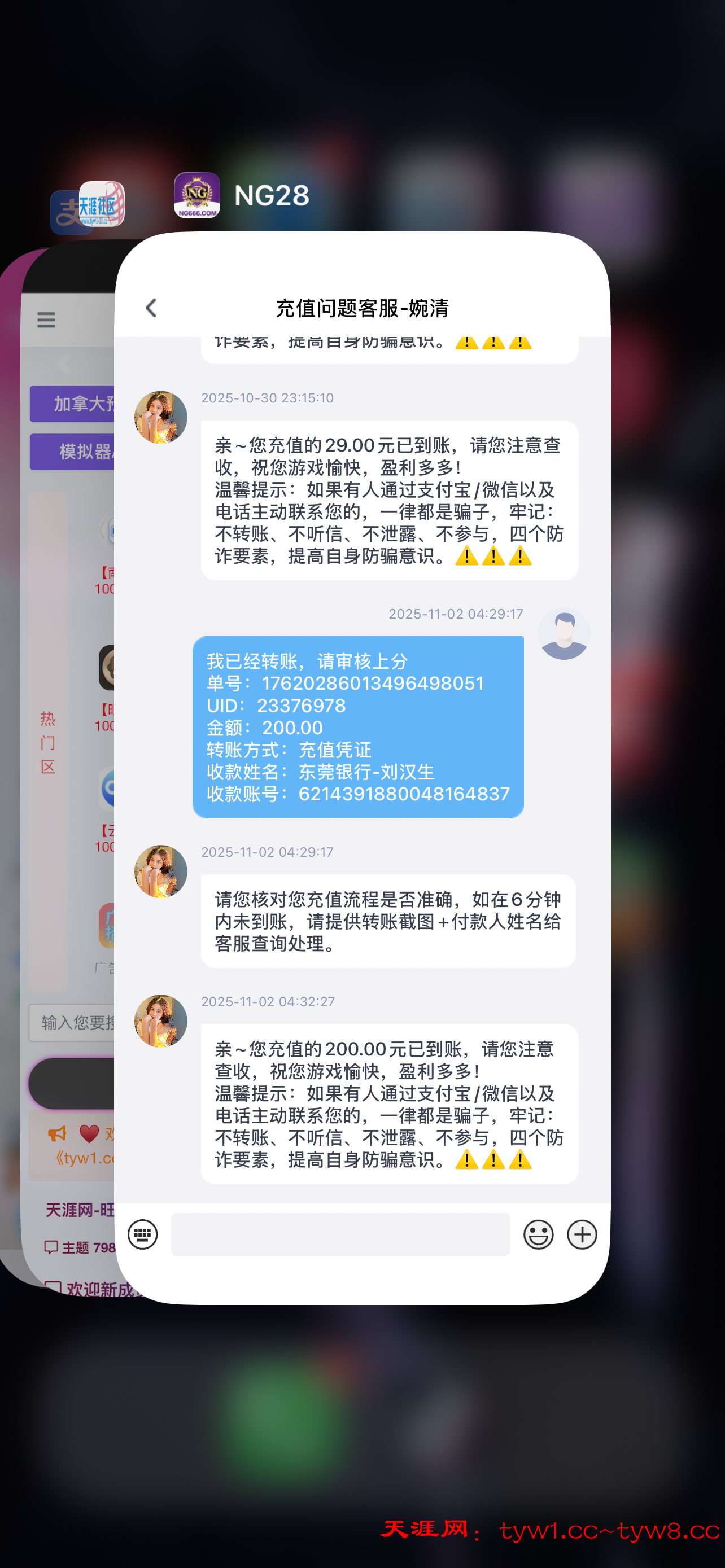725x1568 pixels.
Task: Tap the message text input field
Action: tap(340, 1234)
